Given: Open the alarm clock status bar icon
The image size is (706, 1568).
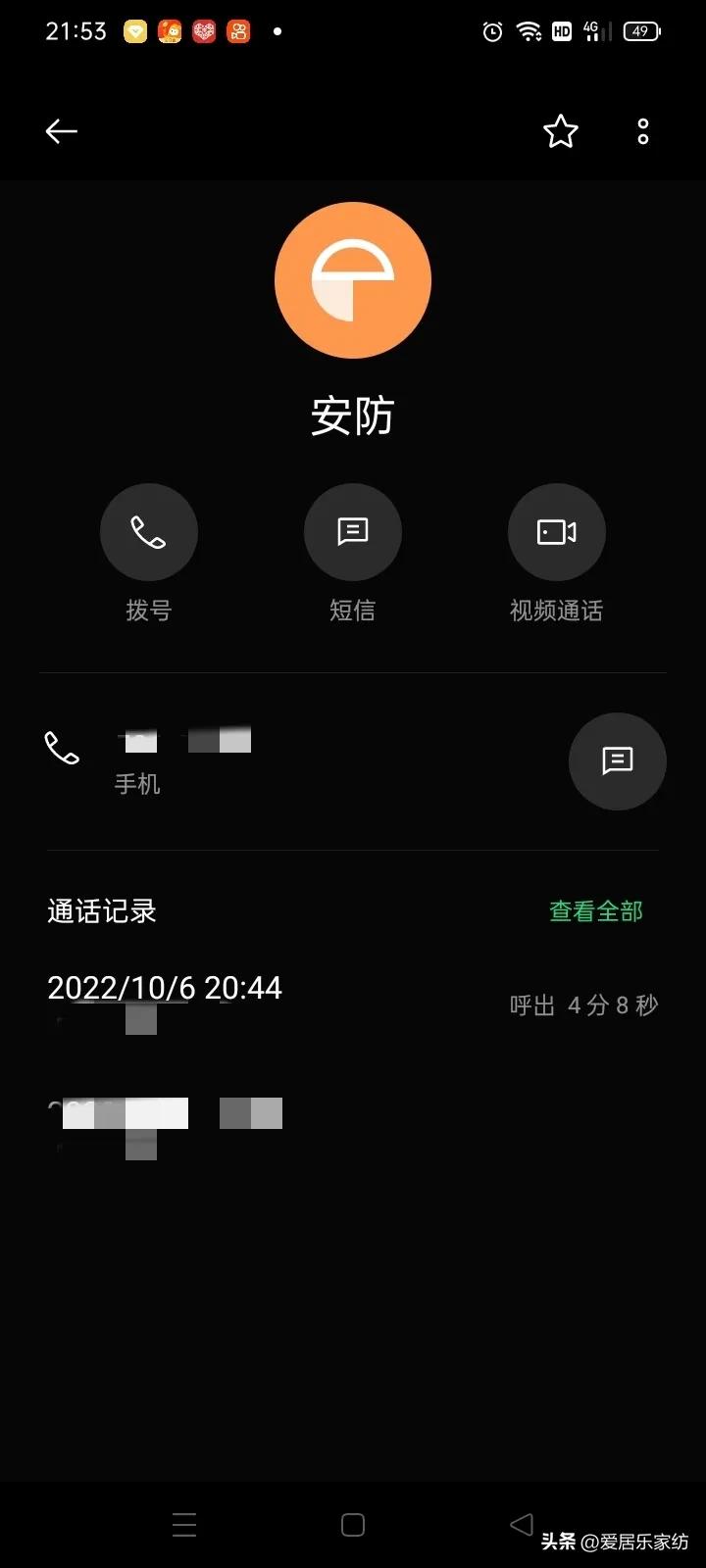Looking at the screenshot, I should tap(491, 31).
